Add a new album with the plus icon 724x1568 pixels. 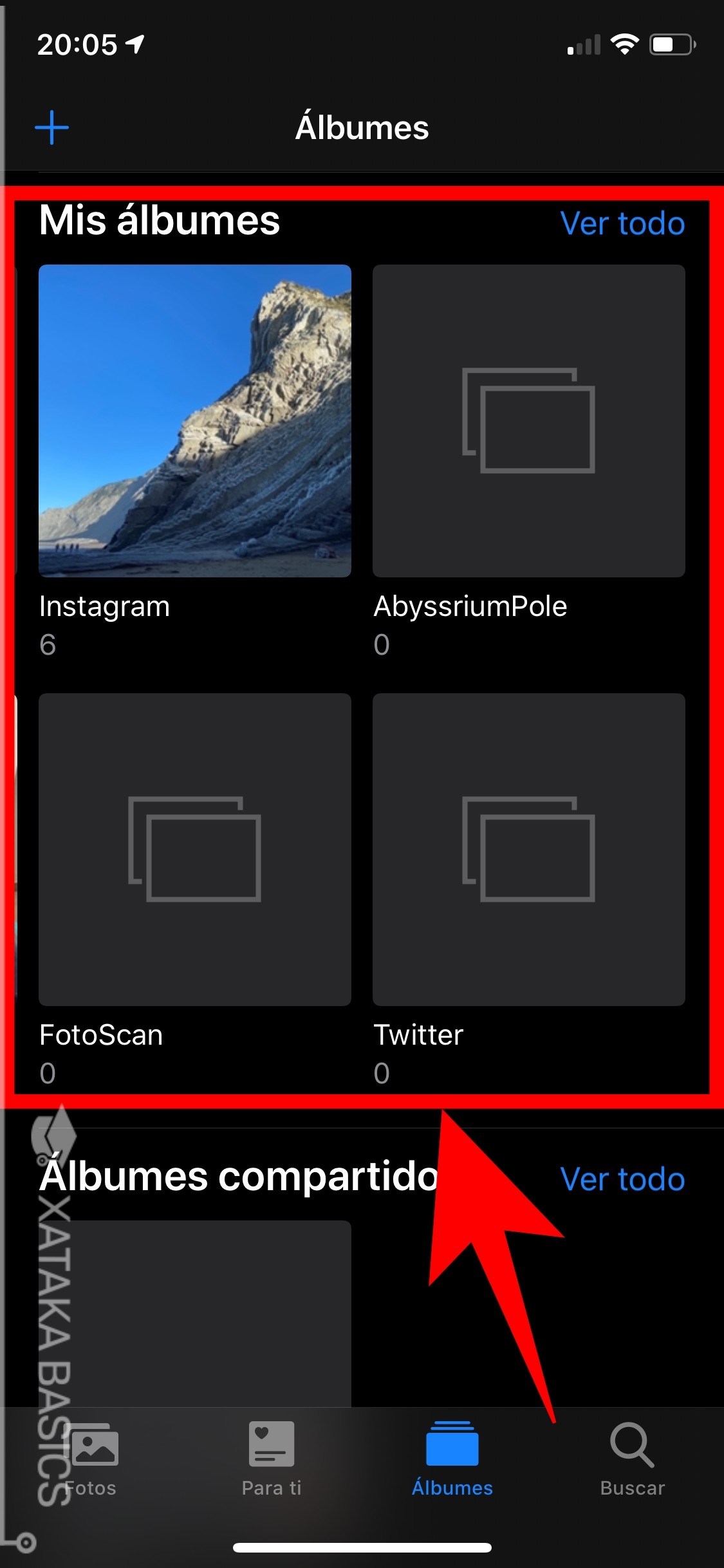(51, 127)
